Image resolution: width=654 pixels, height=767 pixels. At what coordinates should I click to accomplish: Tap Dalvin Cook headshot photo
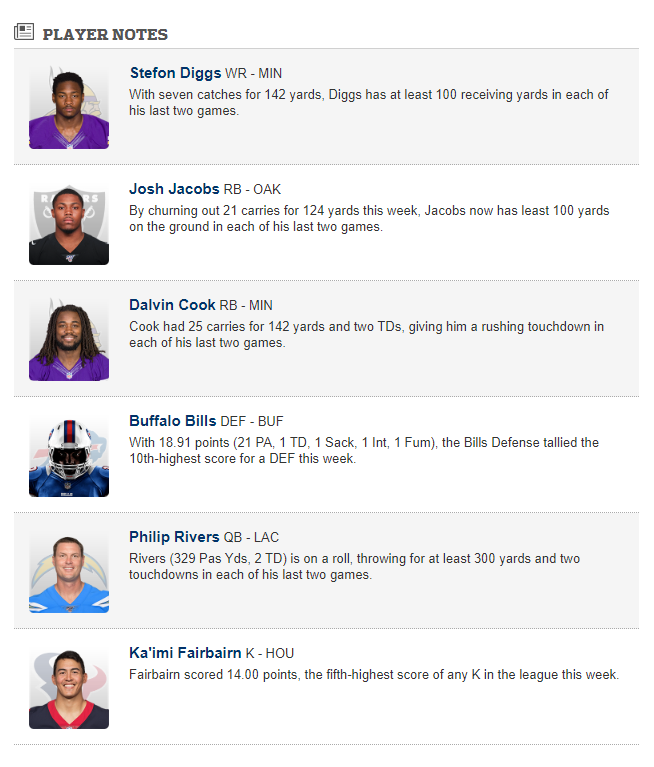point(69,340)
